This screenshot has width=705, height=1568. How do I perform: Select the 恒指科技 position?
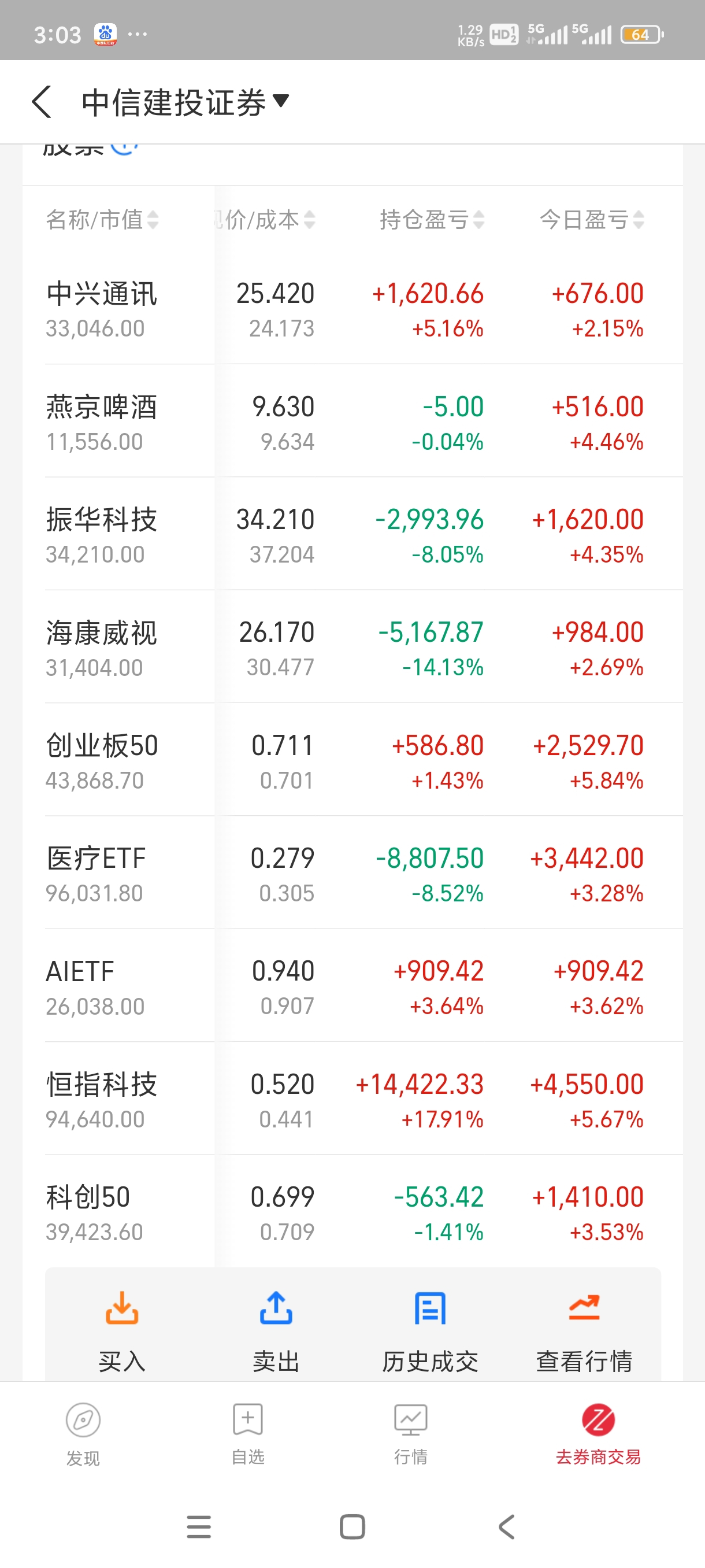(x=352, y=1099)
